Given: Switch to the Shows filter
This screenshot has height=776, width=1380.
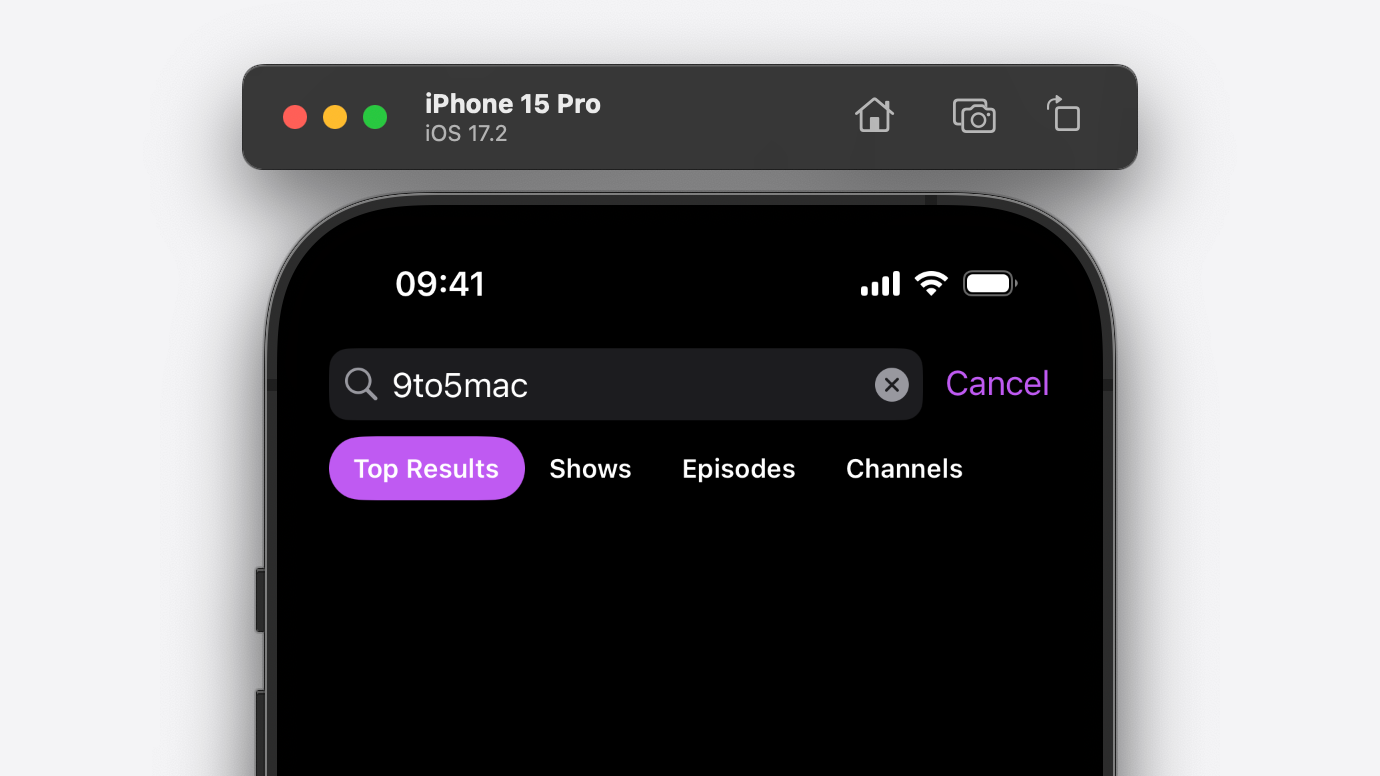Looking at the screenshot, I should tap(590, 469).
